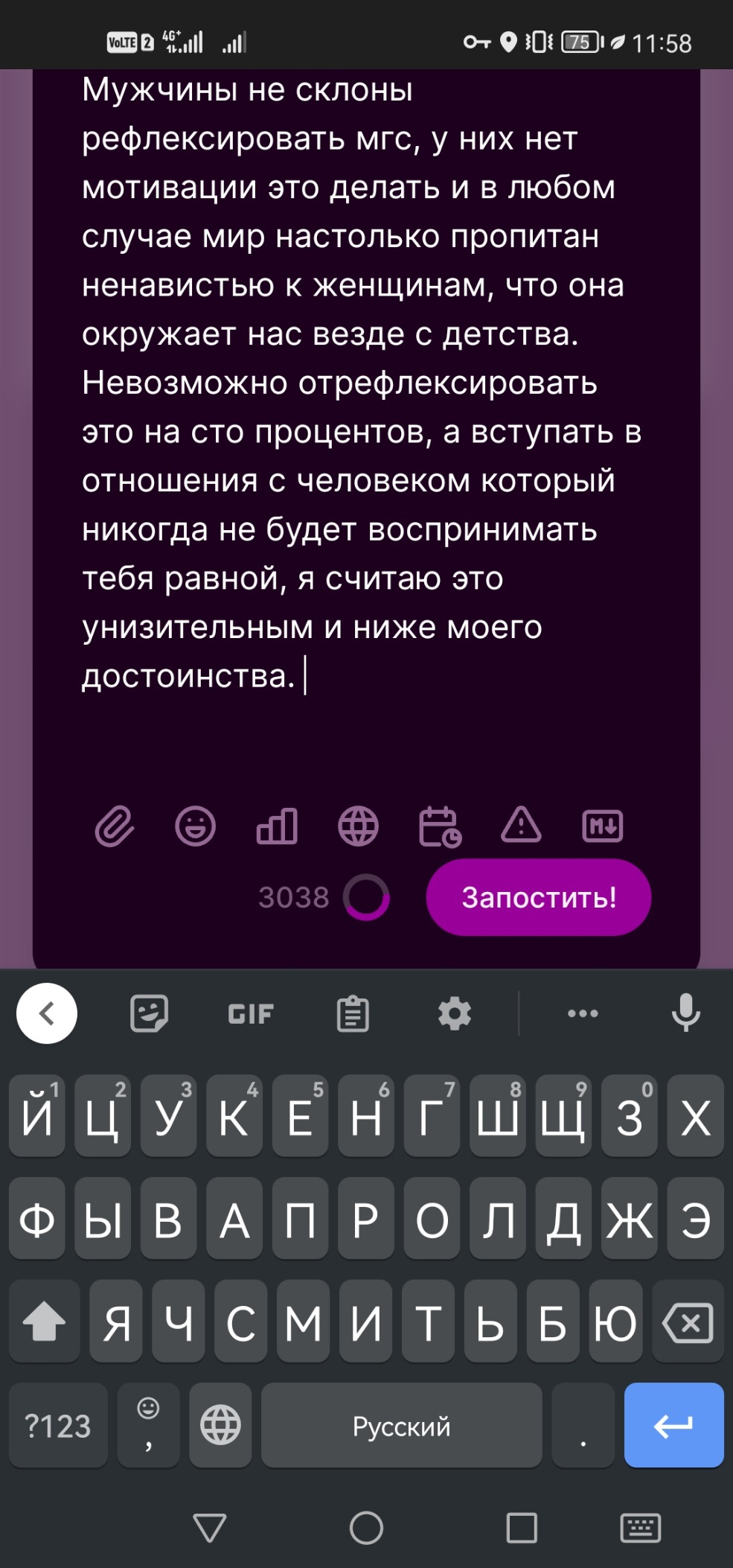
Task: Open the emoji picker in the composer
Action: [195, 826]
